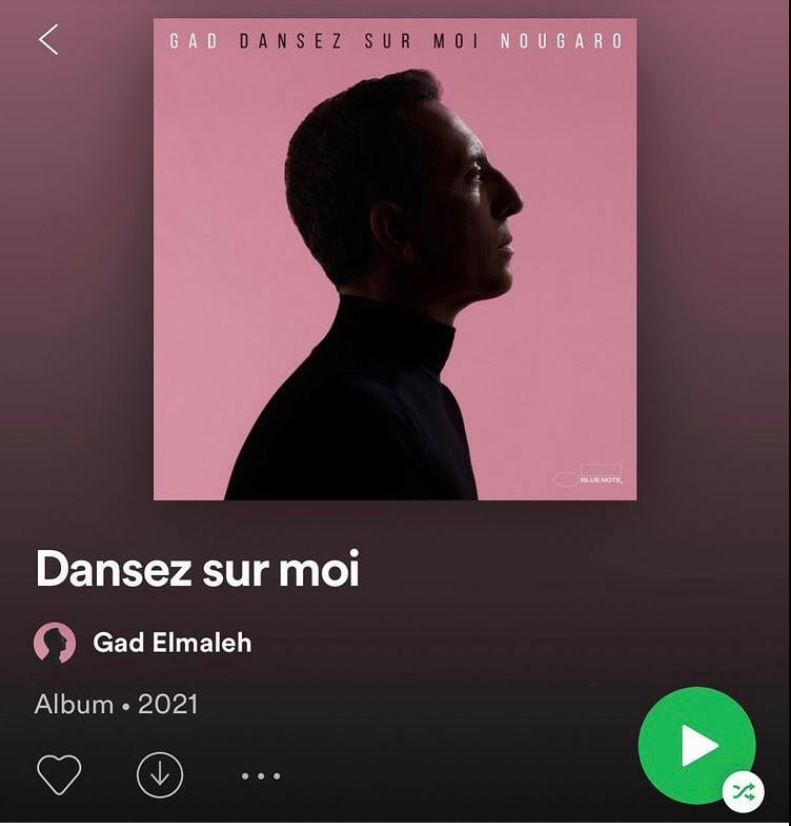The image size is (791, 826).
Task: Like the Dansez sur moi album
Action: tap(59, 775)
